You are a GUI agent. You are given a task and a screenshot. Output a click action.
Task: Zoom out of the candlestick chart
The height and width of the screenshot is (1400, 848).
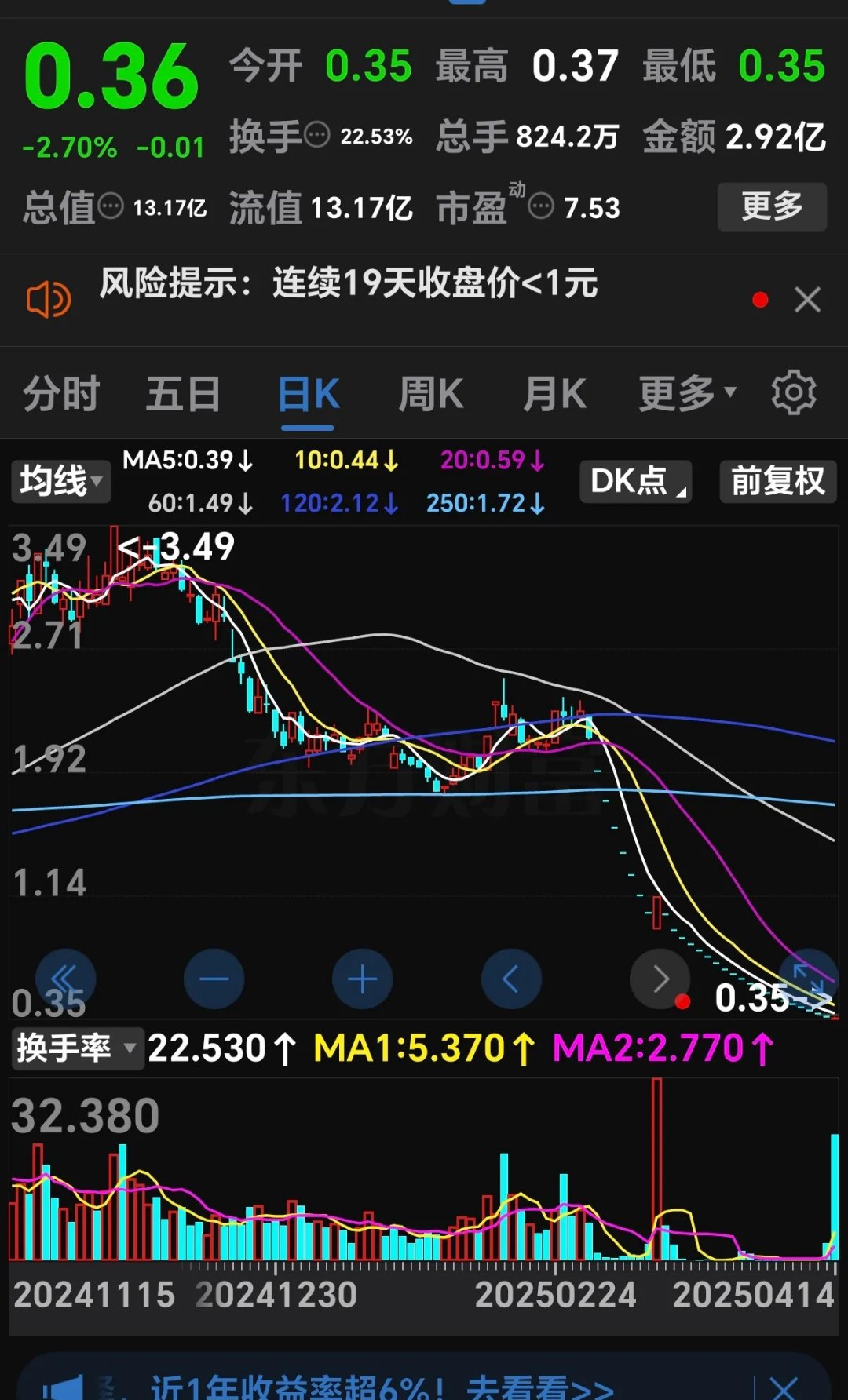[x=214, y=979]
